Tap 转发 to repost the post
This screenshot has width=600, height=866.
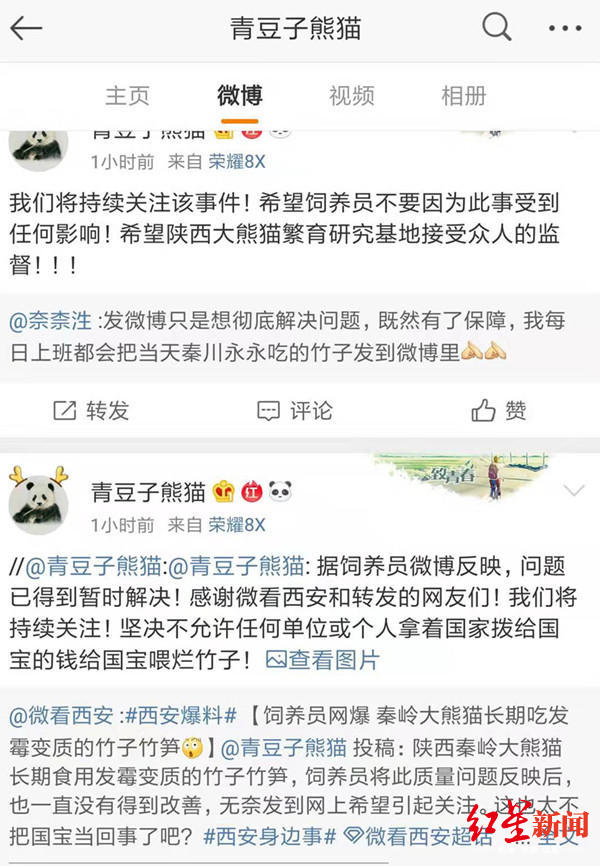click(91, 410)
